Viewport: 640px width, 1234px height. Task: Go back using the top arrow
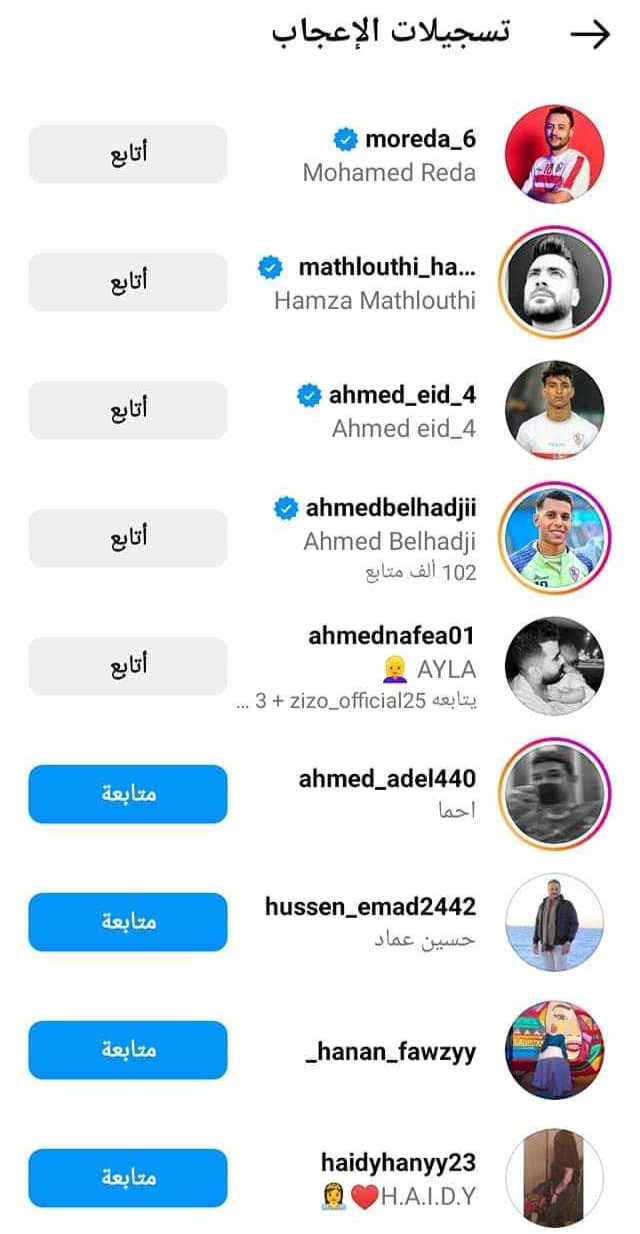click(590, 35)
